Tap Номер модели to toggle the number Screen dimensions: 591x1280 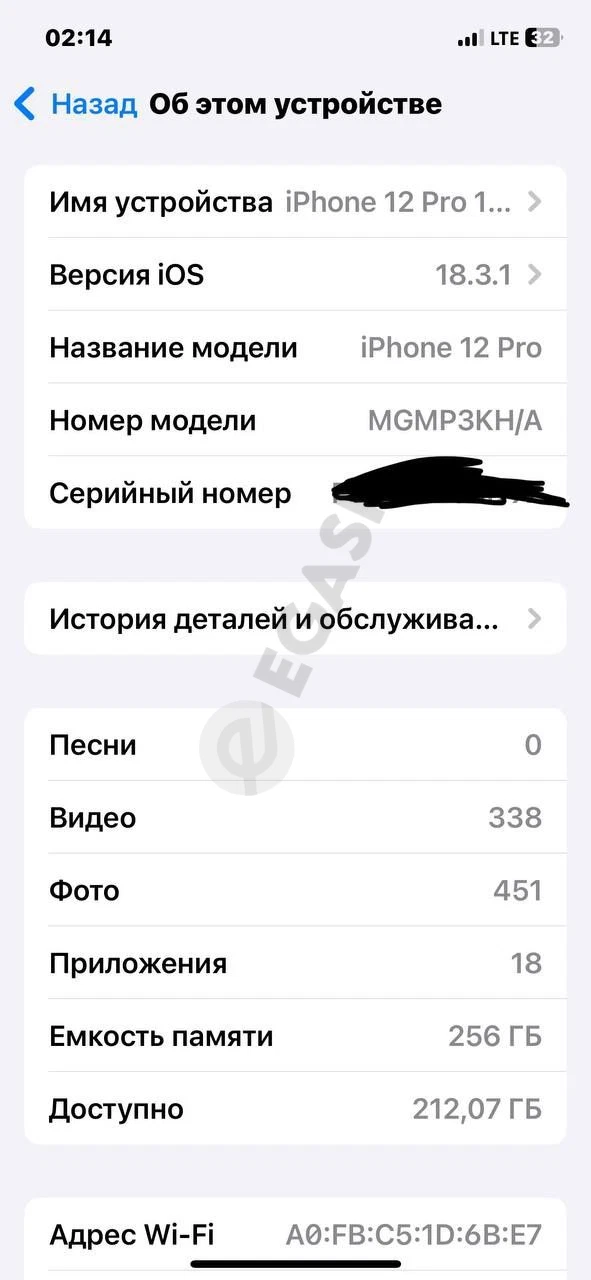coord(295,421)
